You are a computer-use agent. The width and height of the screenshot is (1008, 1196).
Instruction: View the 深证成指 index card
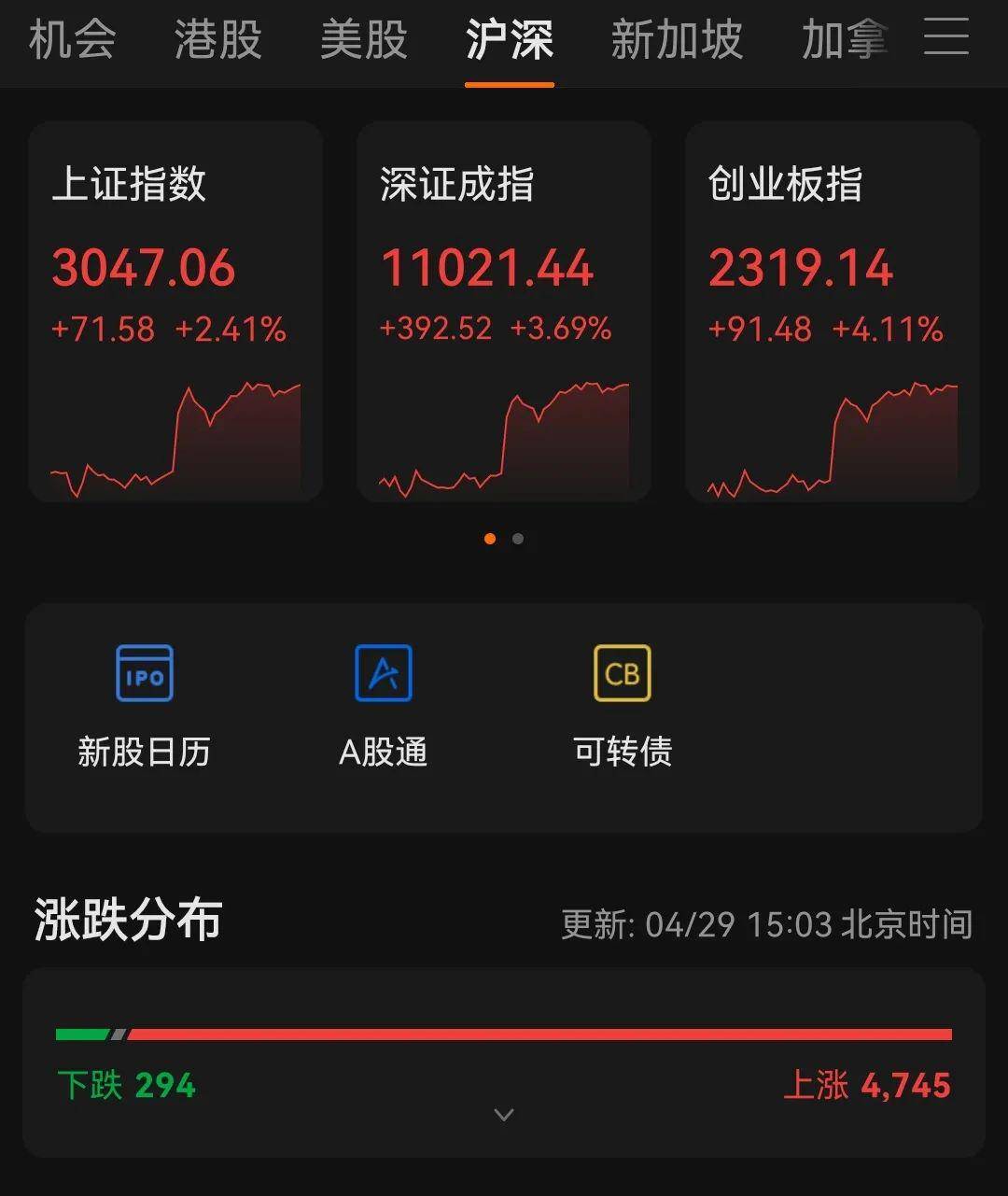pos(504,311)
